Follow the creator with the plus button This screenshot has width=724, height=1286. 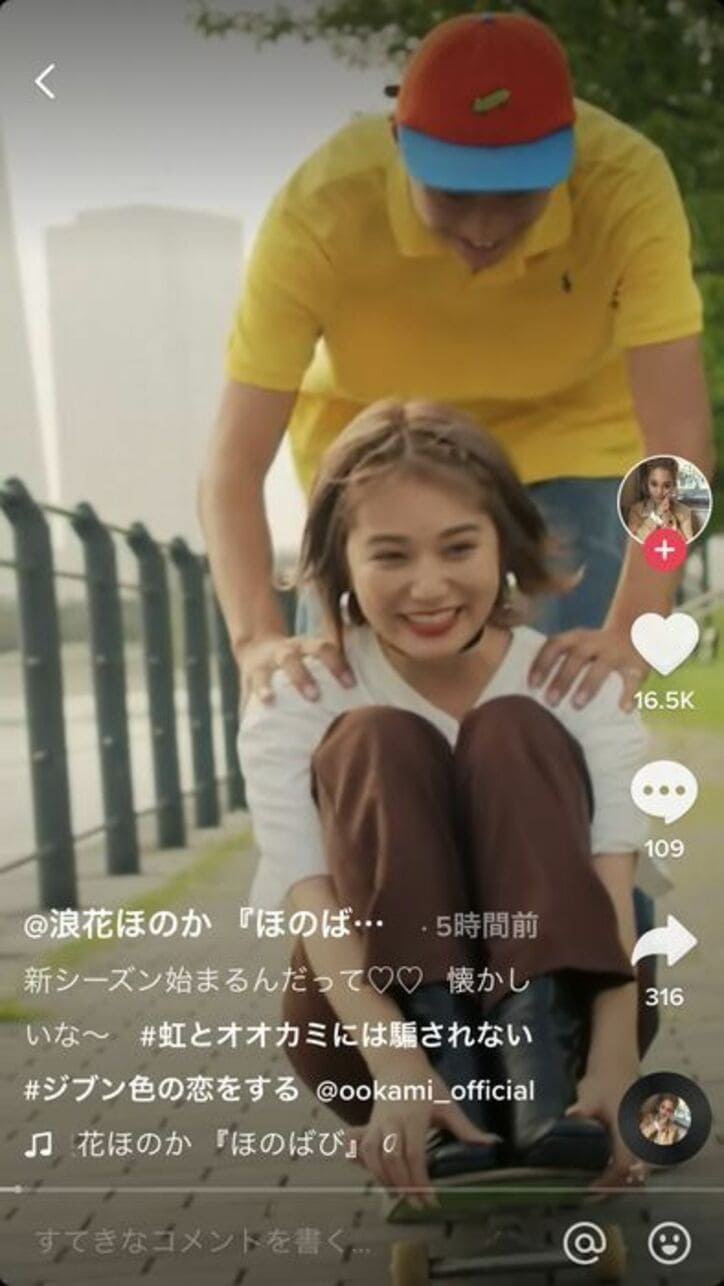coord(664,550)
